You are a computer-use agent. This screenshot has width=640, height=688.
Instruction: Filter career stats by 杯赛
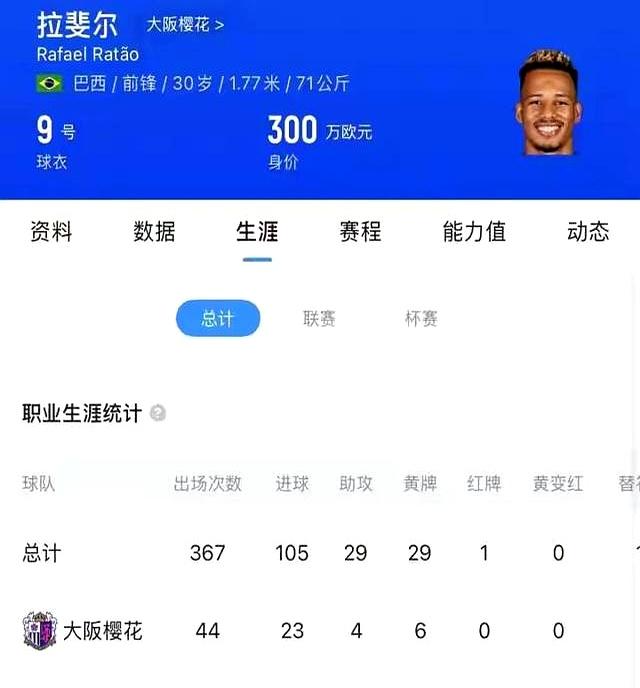(x=421, y=319)
